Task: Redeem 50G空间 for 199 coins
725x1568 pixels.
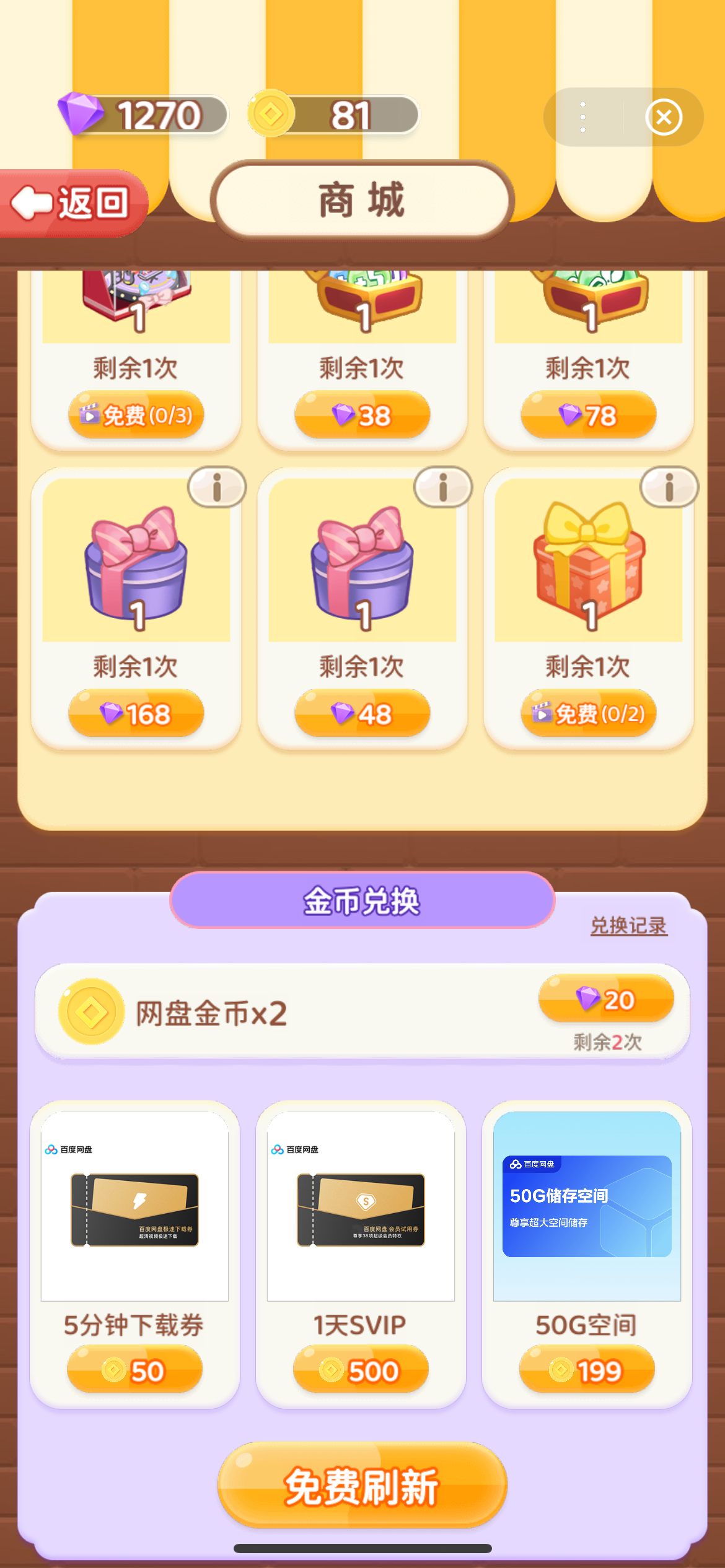Action: [x=587, y=1370]
